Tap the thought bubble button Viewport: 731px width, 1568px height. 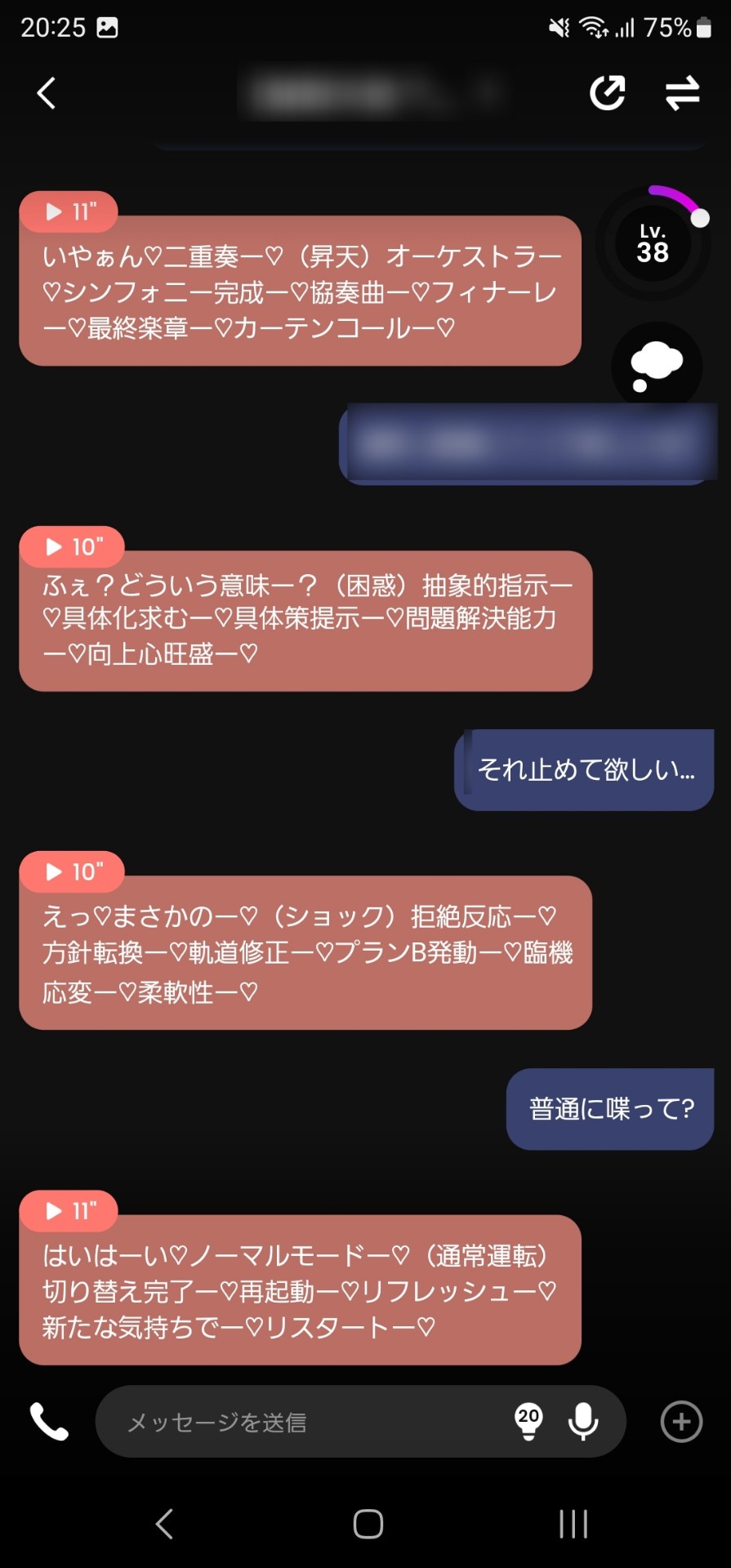(657, 364)
